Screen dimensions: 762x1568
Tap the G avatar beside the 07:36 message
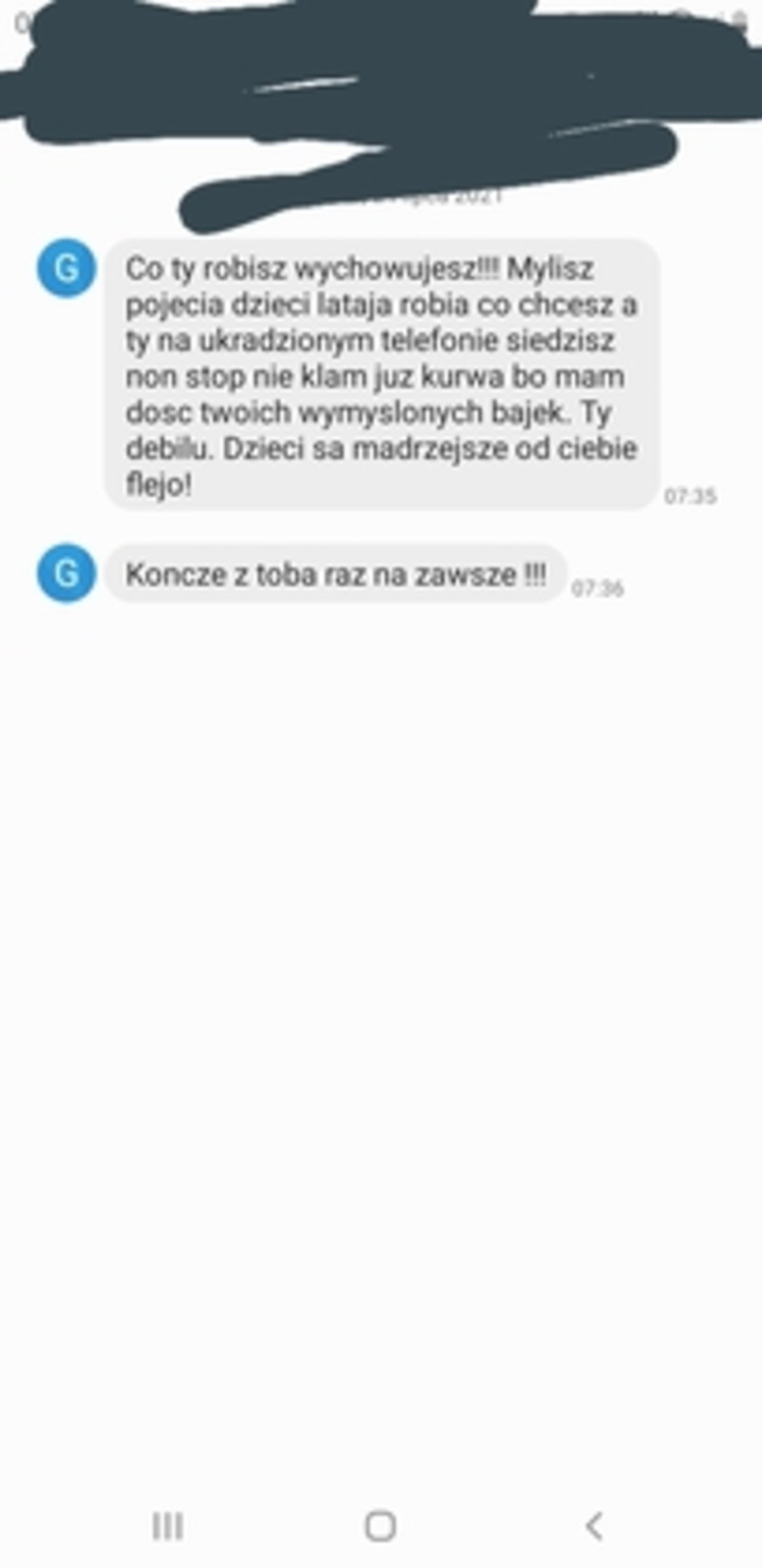coord(67,573)
